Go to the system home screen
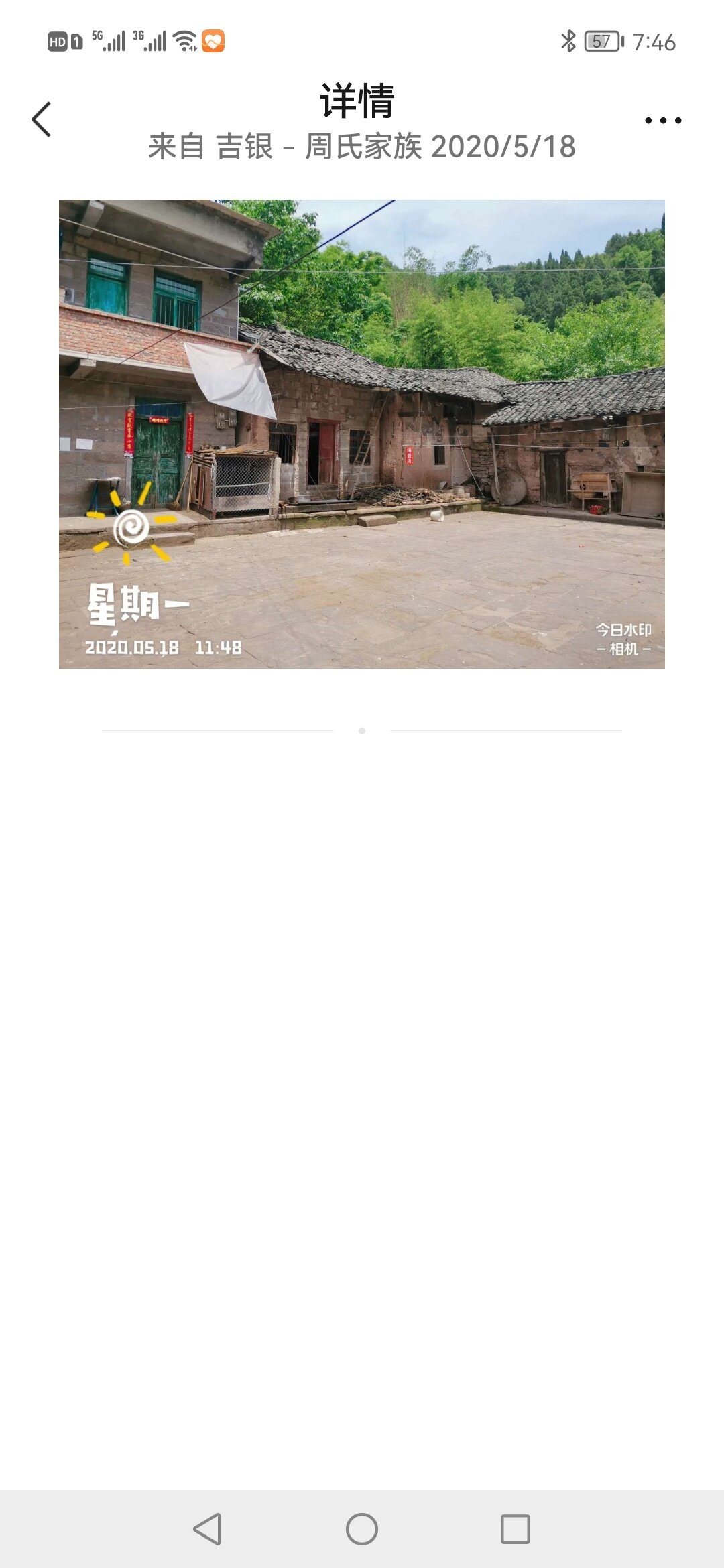The width and height of the screenshot is (724, 1568). 362,1528
